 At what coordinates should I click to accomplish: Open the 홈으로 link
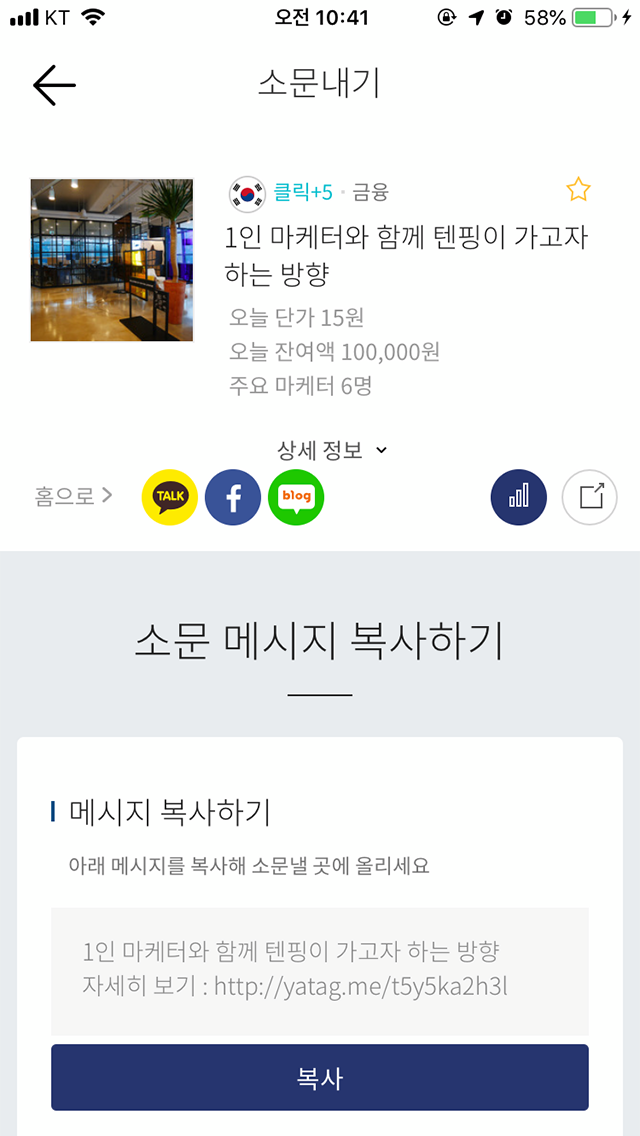pos(73,496)
